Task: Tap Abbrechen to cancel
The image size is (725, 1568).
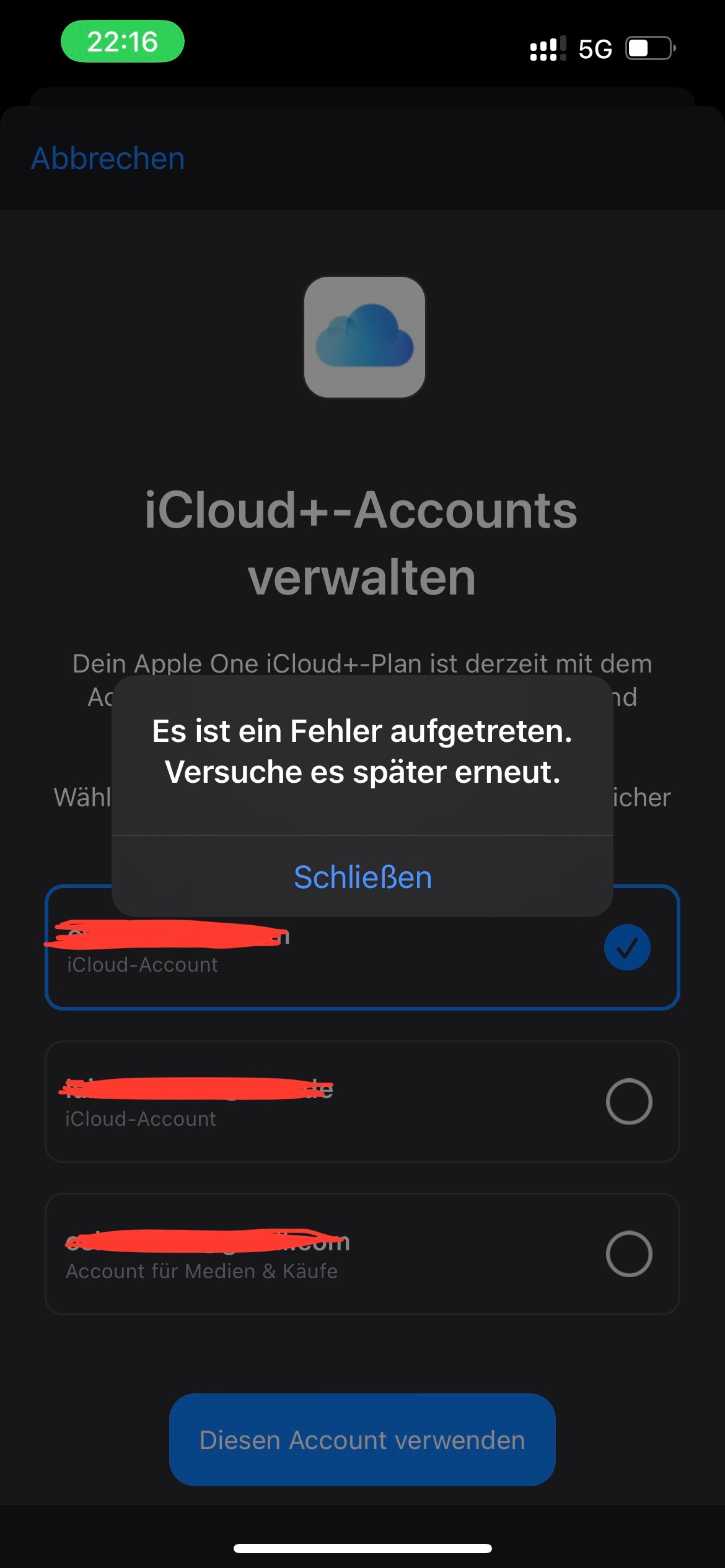Action: click(x=108, y=159)
